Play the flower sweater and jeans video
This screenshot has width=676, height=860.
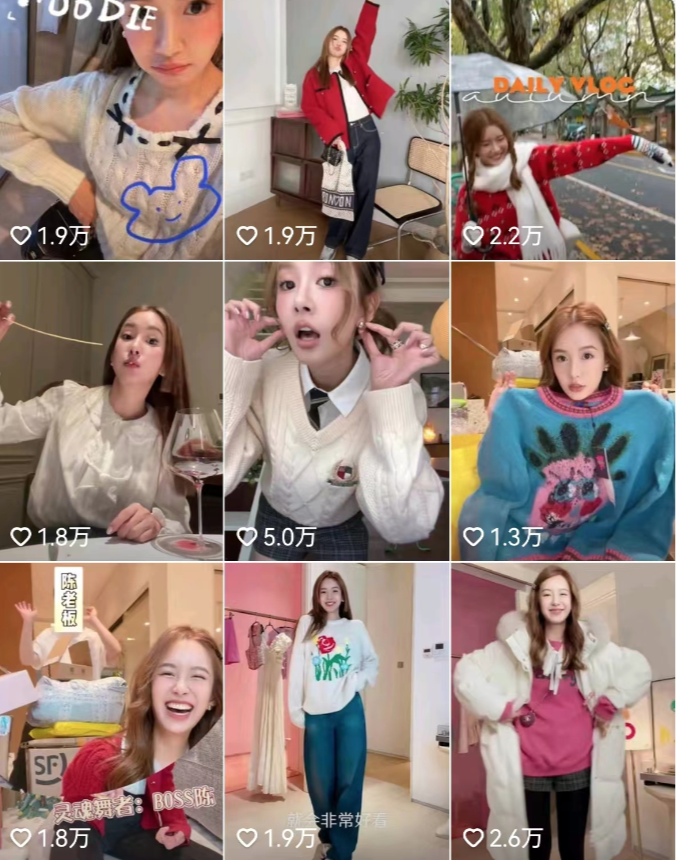(336, 705)
